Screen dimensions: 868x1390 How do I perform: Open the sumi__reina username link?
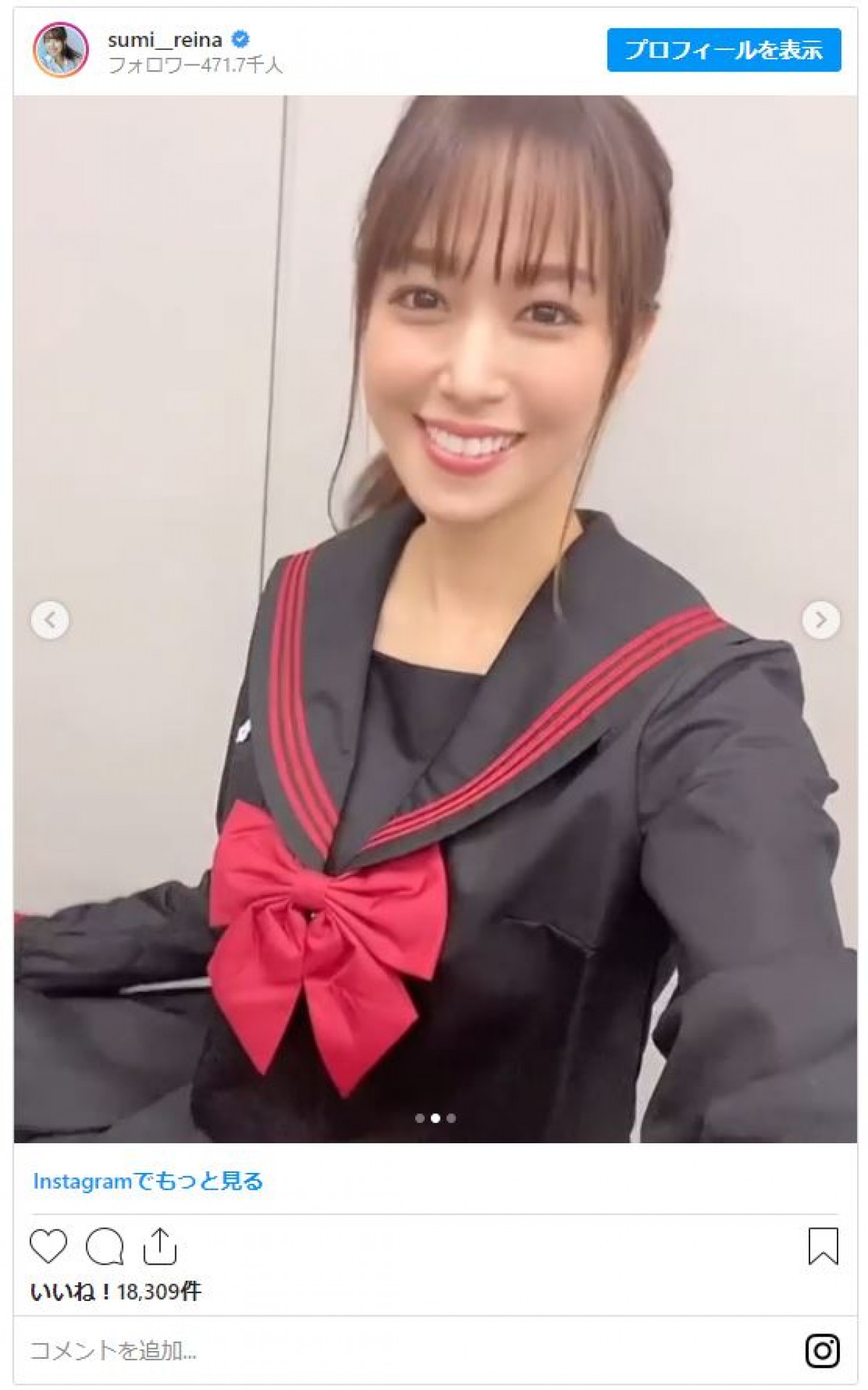coord(164,40)
